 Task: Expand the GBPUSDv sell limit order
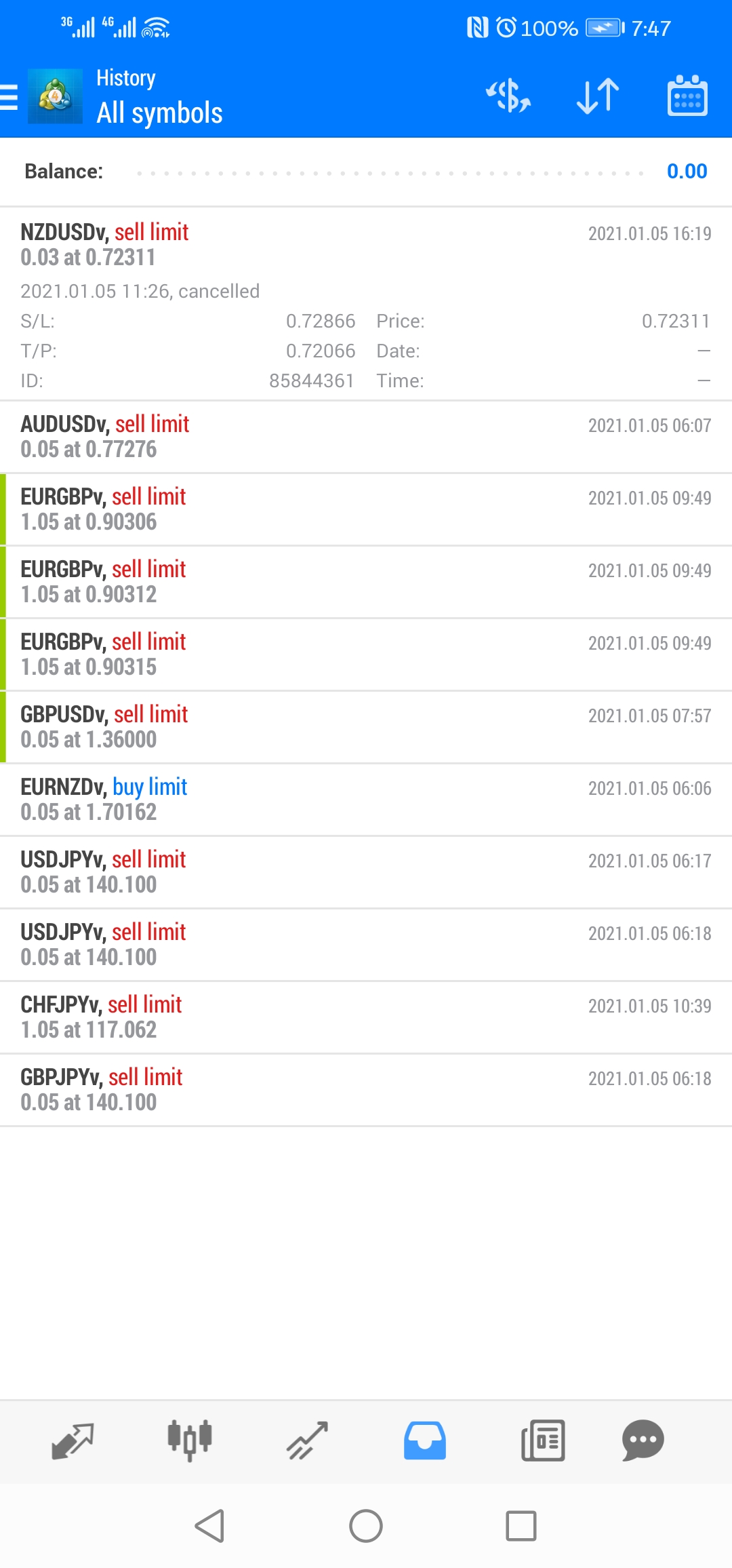pyautogui.click(x=366, y=727)
